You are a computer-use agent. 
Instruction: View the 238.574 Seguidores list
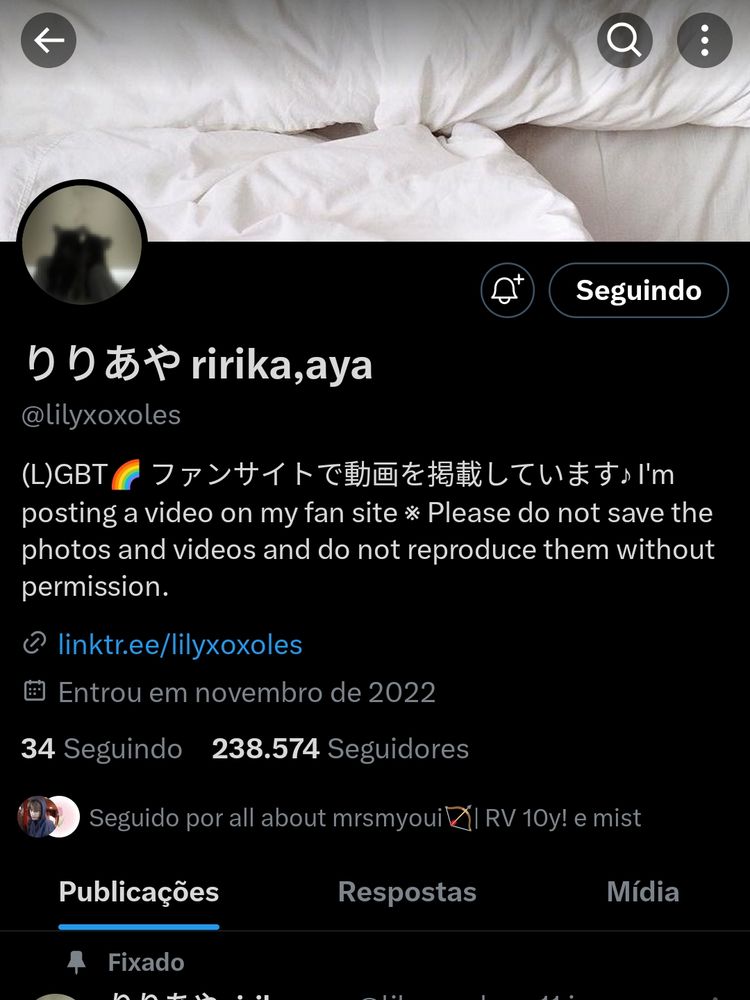click(x=340, y=748)
